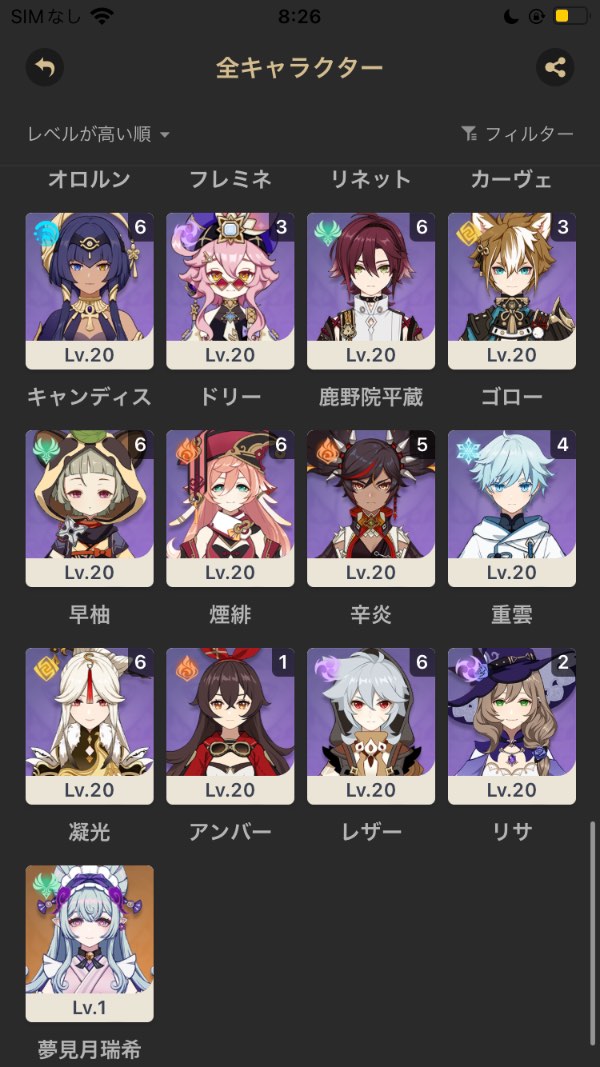Select the 重雲 character card
This screenshot has width=600, height=1067.
pos(512,508)
